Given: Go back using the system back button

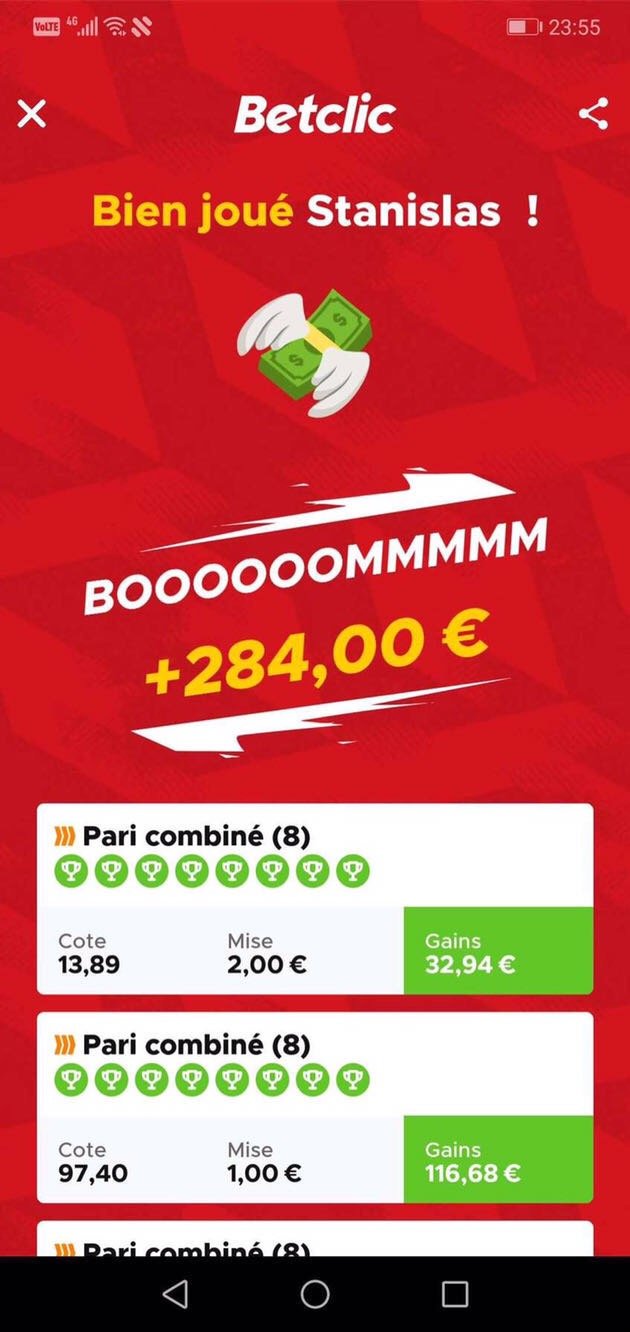Looking at the screenshot, I should pos(175,1294).
